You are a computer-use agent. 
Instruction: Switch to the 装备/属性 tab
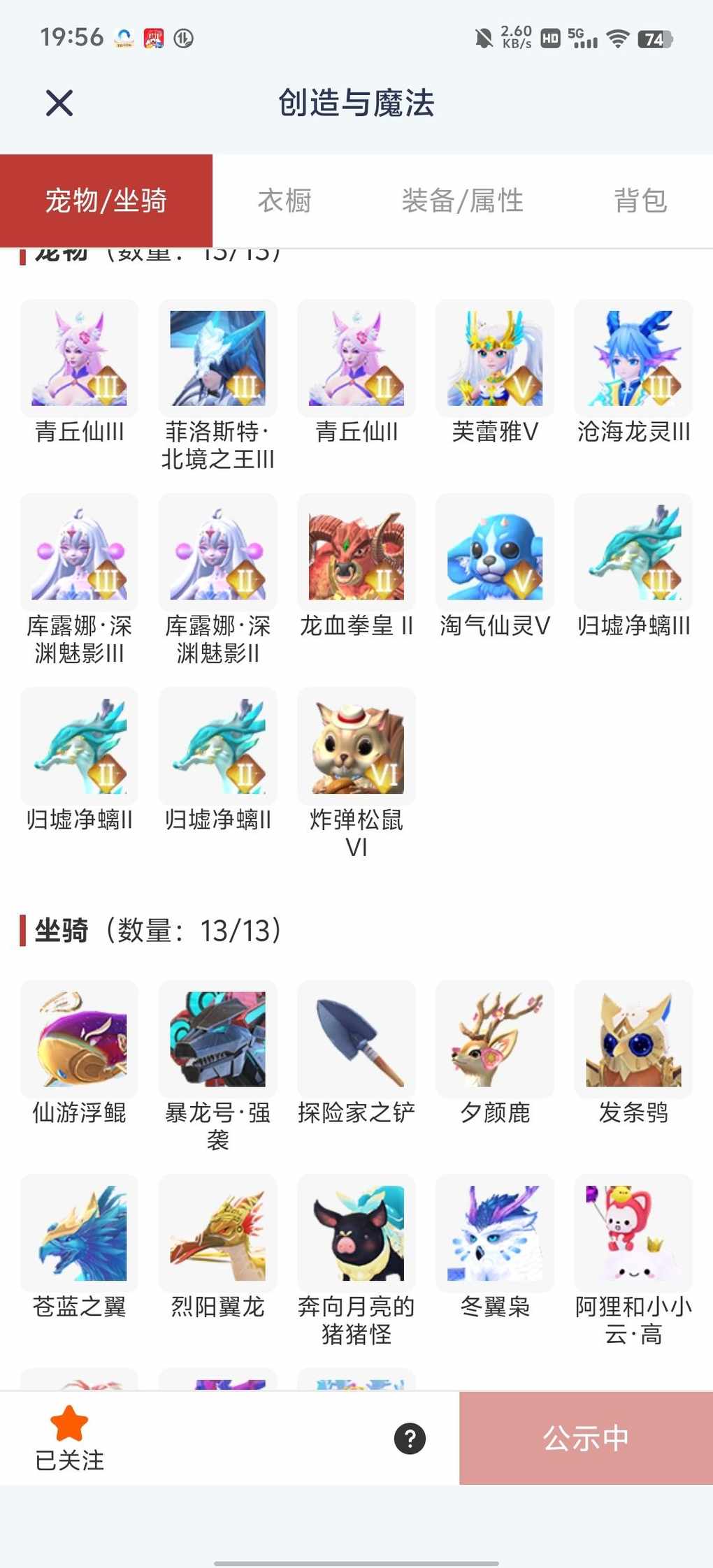tap(462, 201)
